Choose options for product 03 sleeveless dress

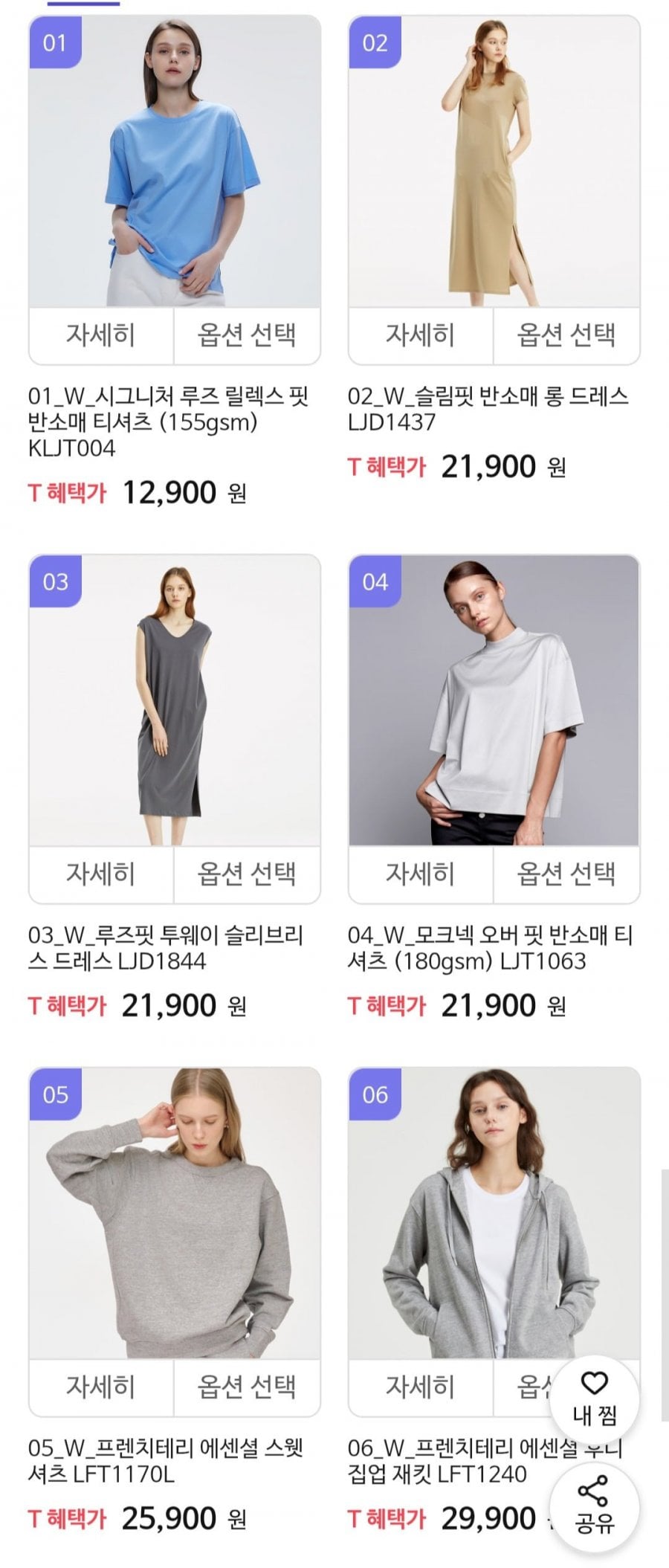pyautogui.click(x=247, y=874)
